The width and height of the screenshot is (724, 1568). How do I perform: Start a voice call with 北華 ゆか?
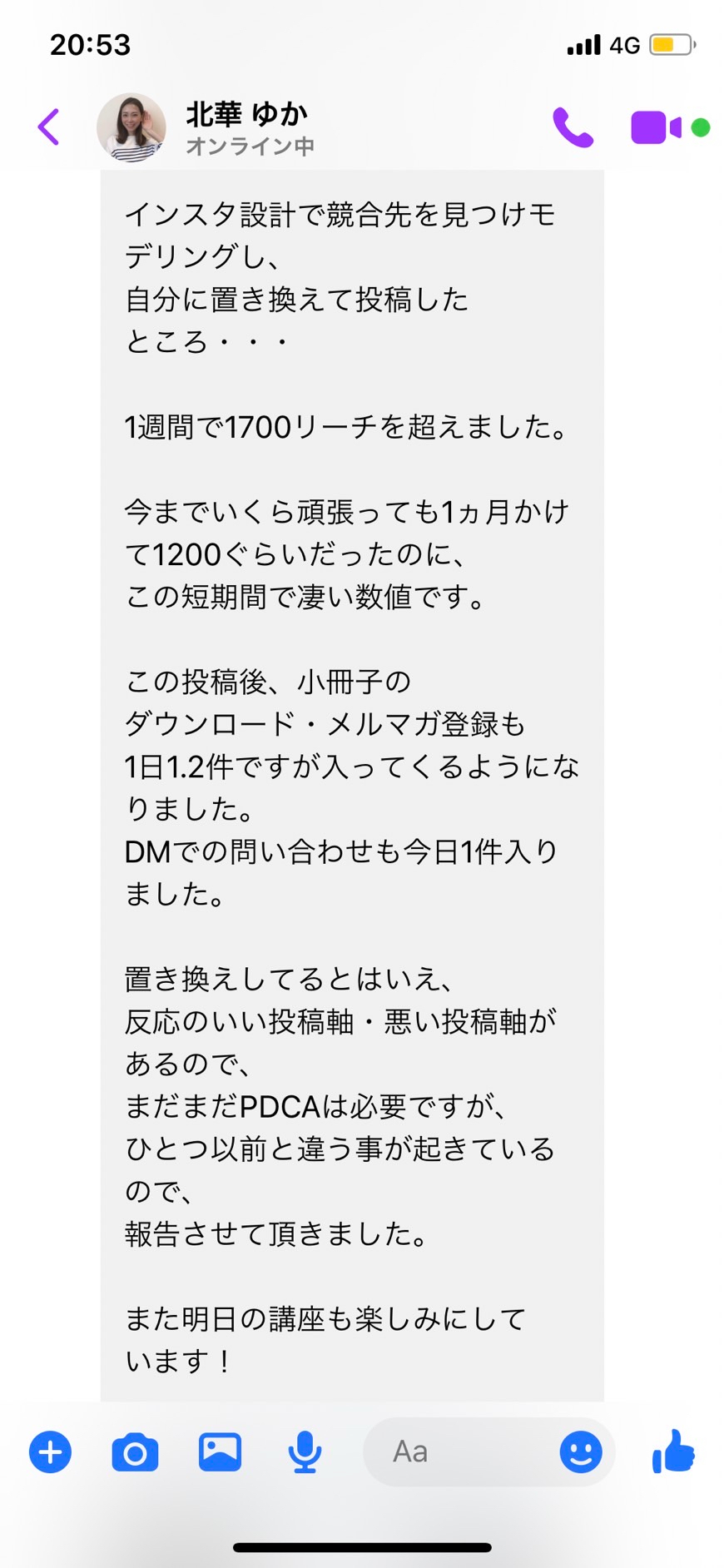point(573,127)
